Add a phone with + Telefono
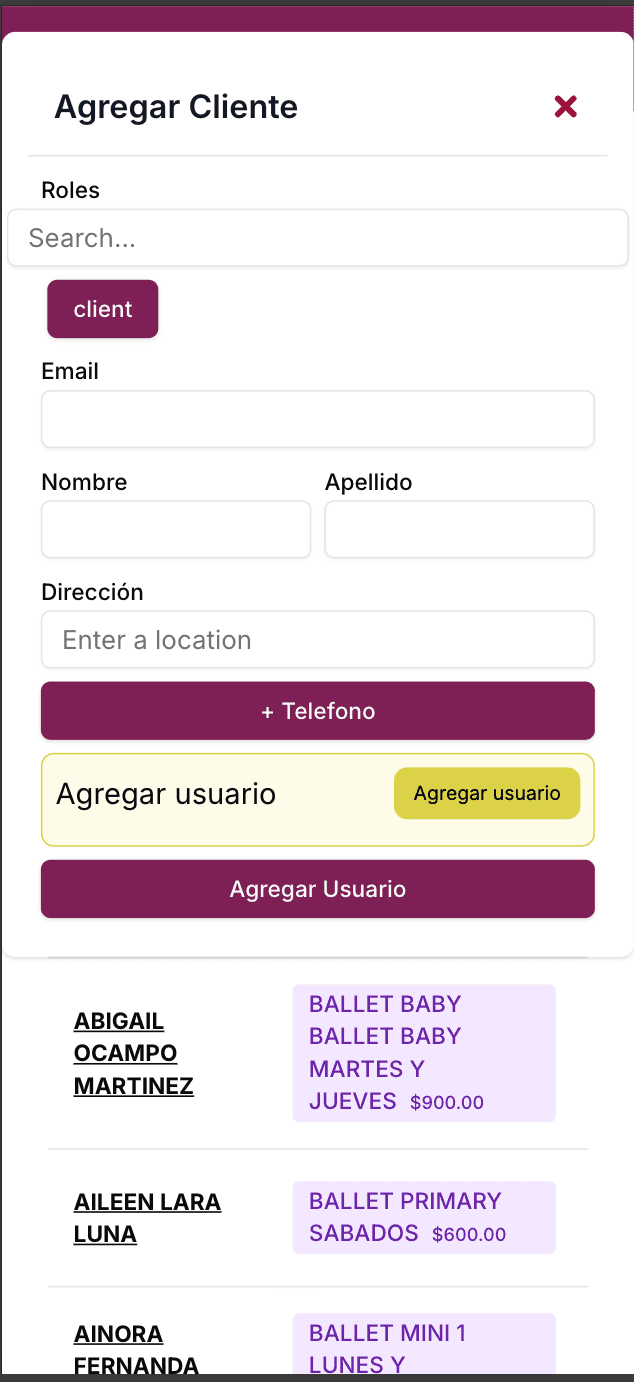The height and width of the screenshot is (1382, 634). (x=317, y=711)
